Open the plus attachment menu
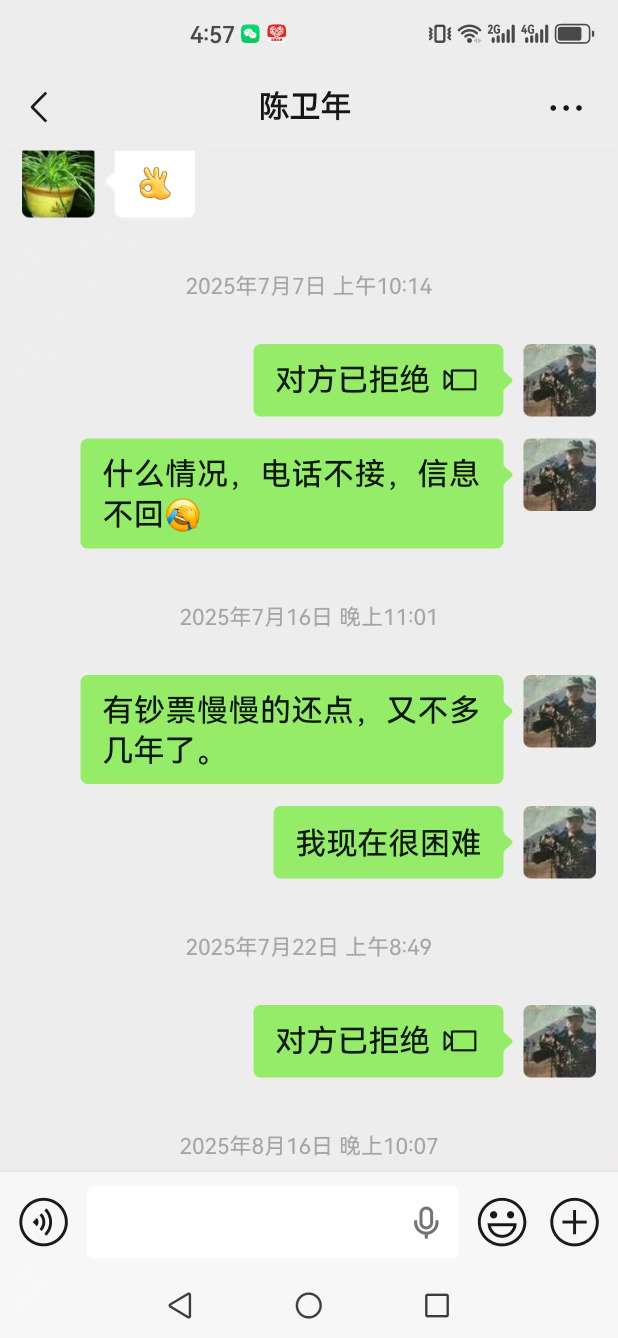The width and height of the screenshot is (618, 1338). (575, 1222)
